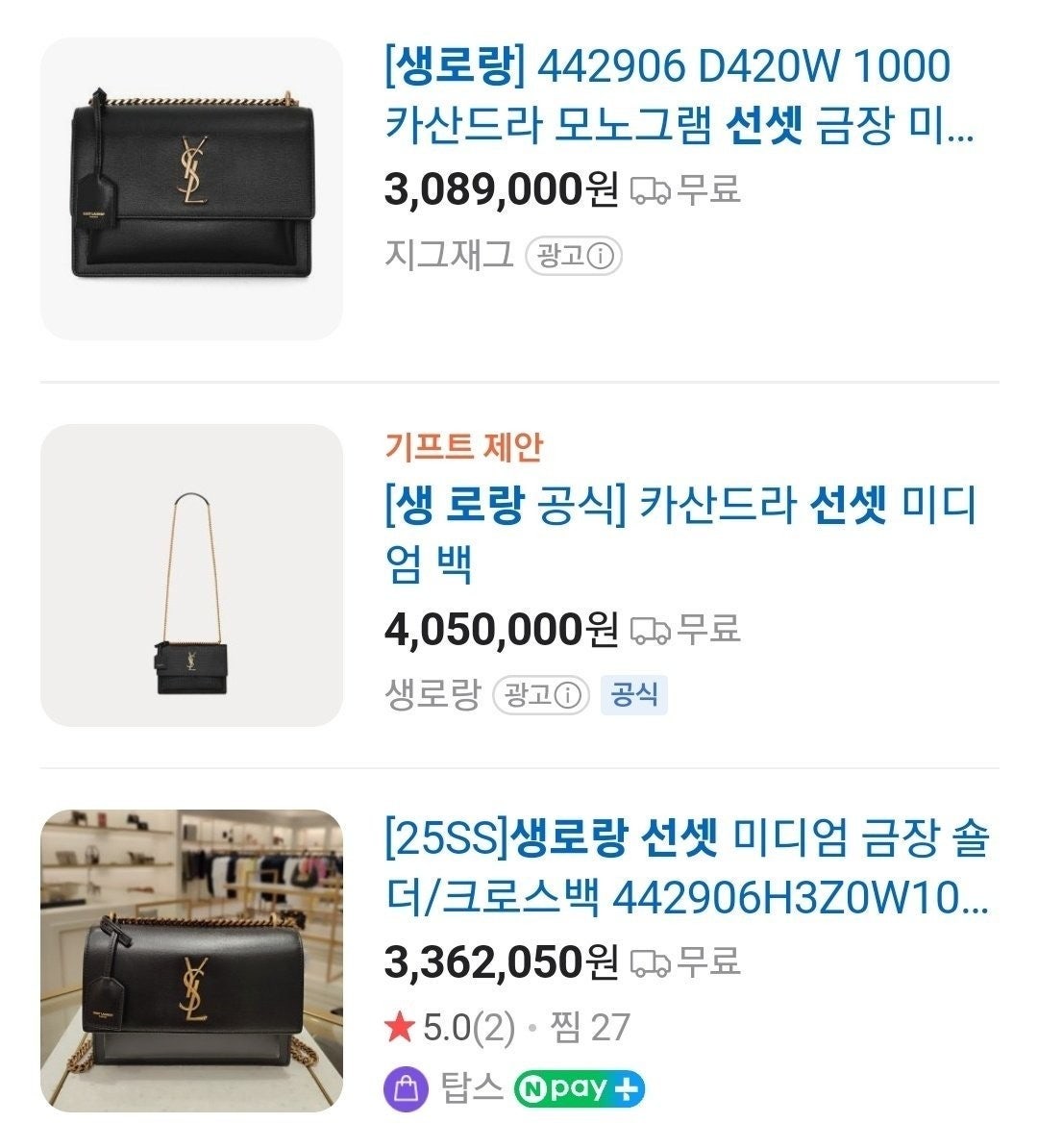Tap the 광고 info badge beside 지그재그
This screenshot has height=1148, width=1038.
pos(574,256)
